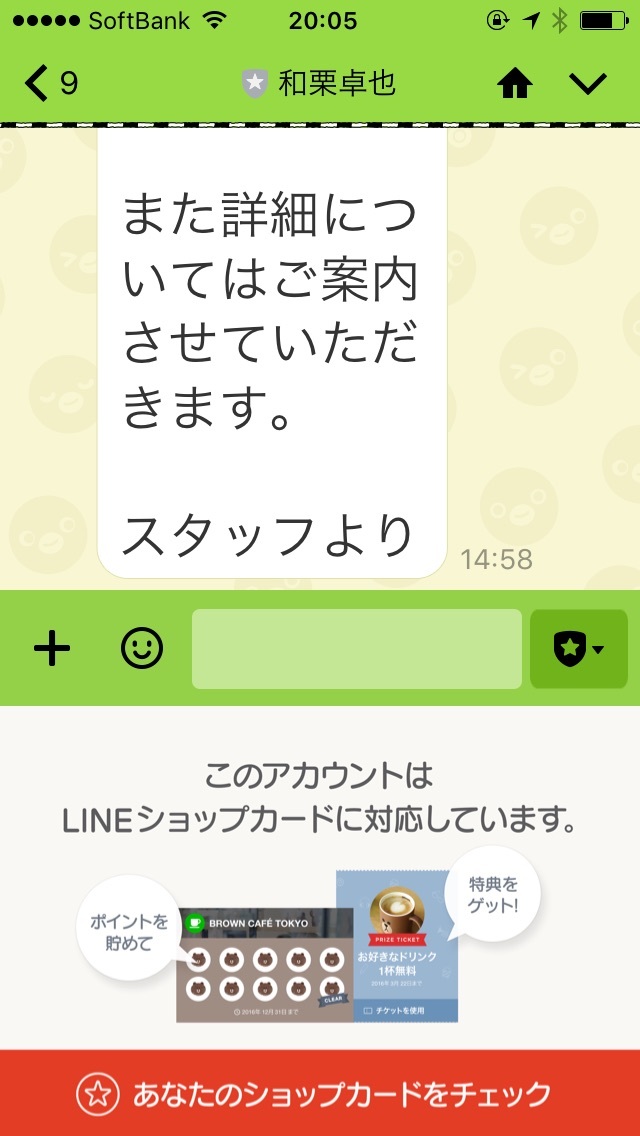Toggle the shield star account menu

(x=578, y=649)
